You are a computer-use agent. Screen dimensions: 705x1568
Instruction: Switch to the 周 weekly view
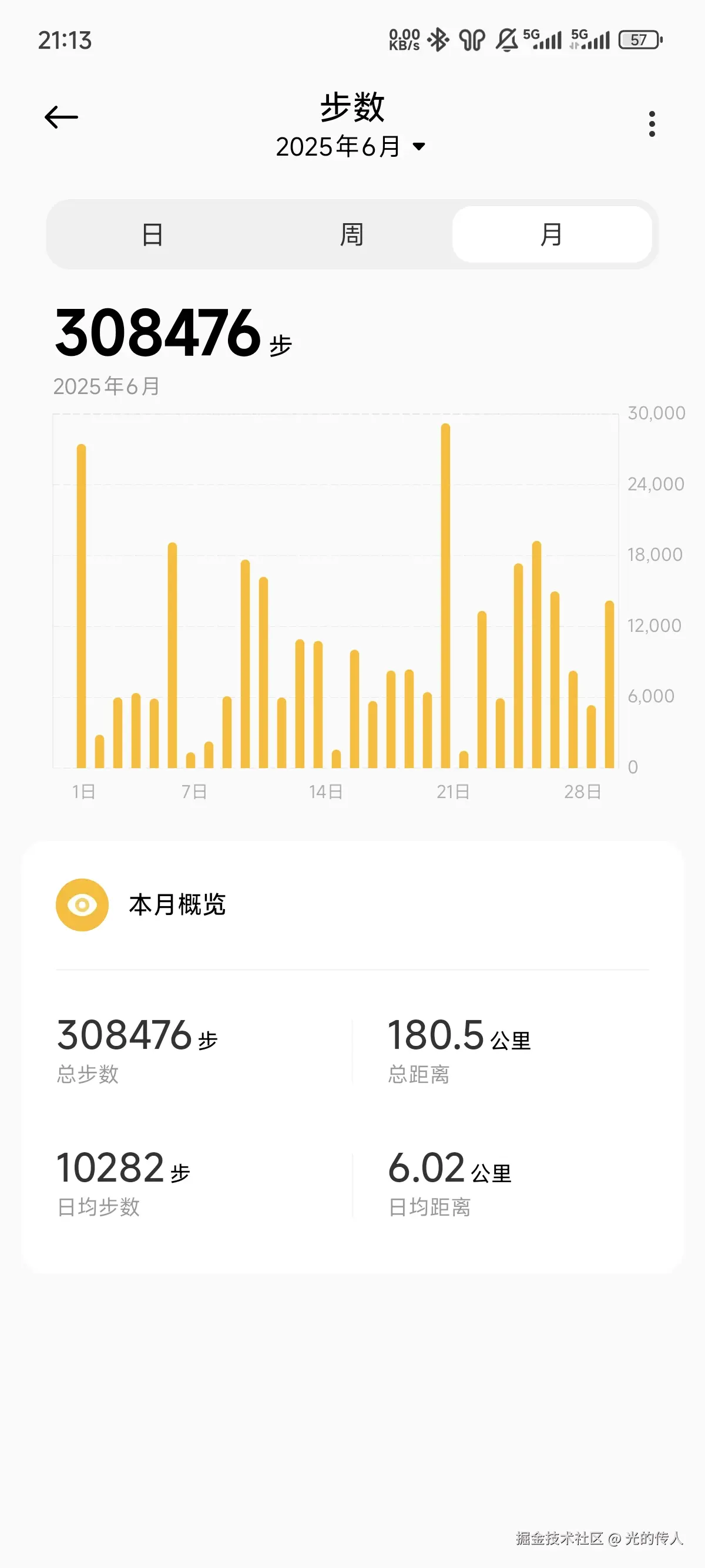coord(352,233)
